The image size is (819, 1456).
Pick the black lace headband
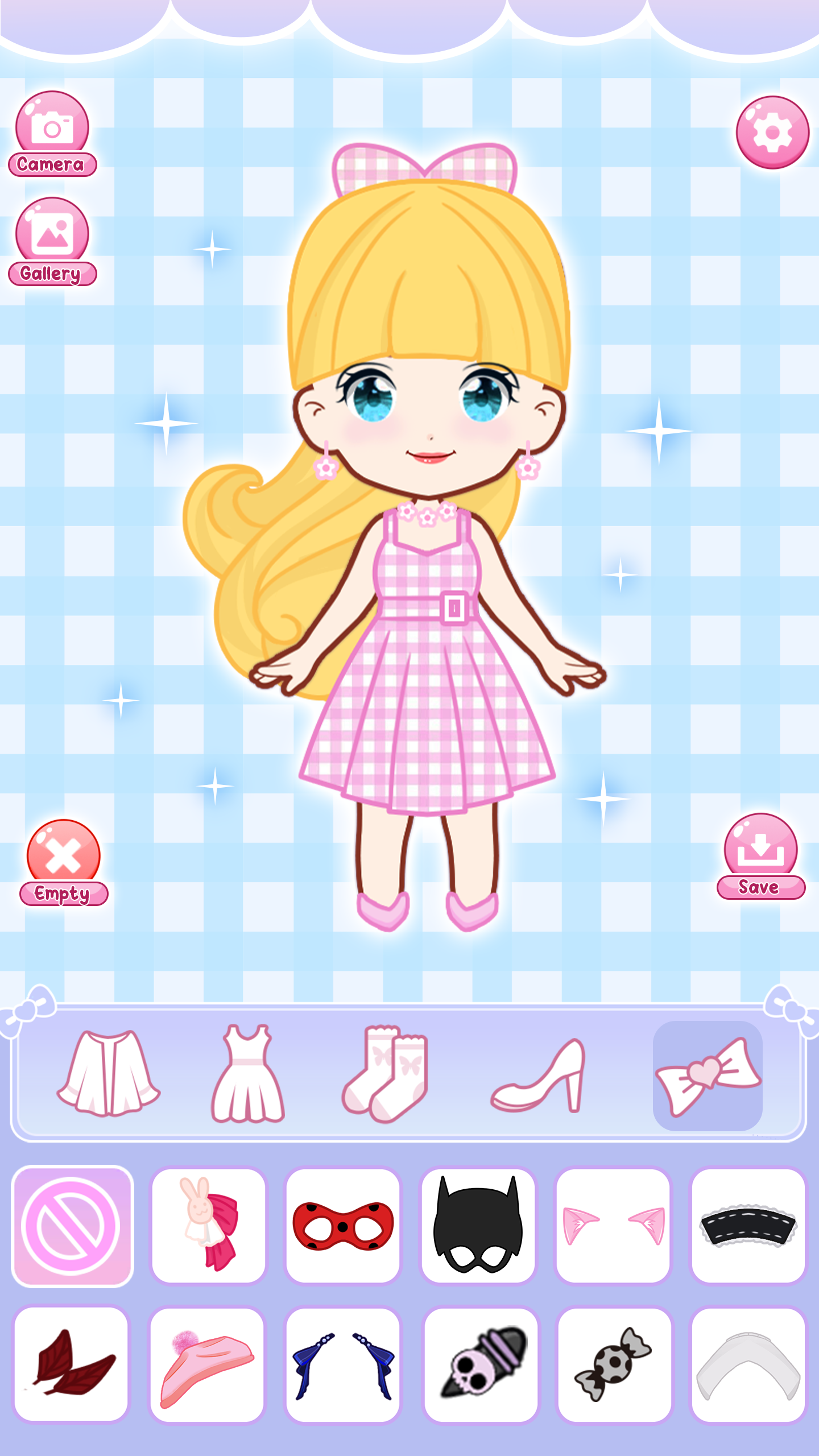click(748, 1227)
